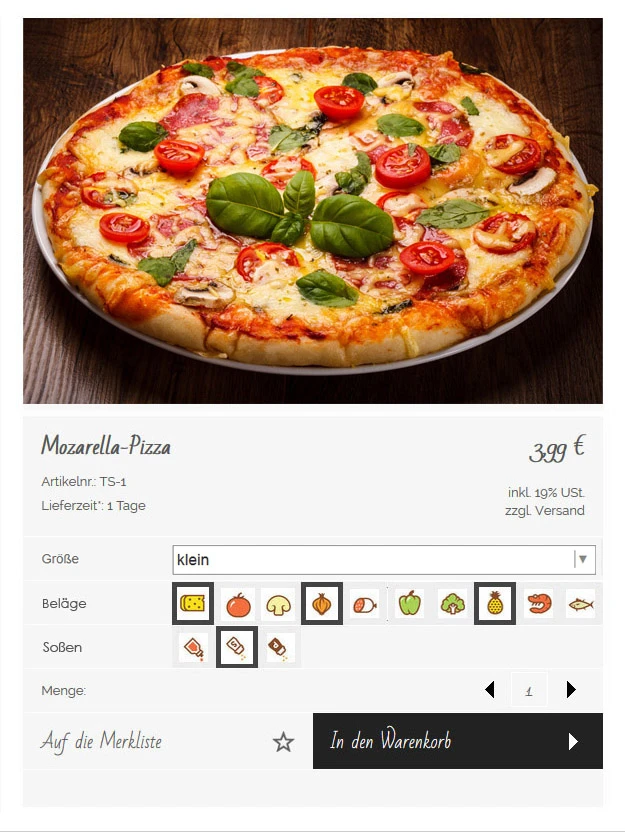Deselect the pineapple topping
This screenshot has width=625, height=832.
point(495,604)
